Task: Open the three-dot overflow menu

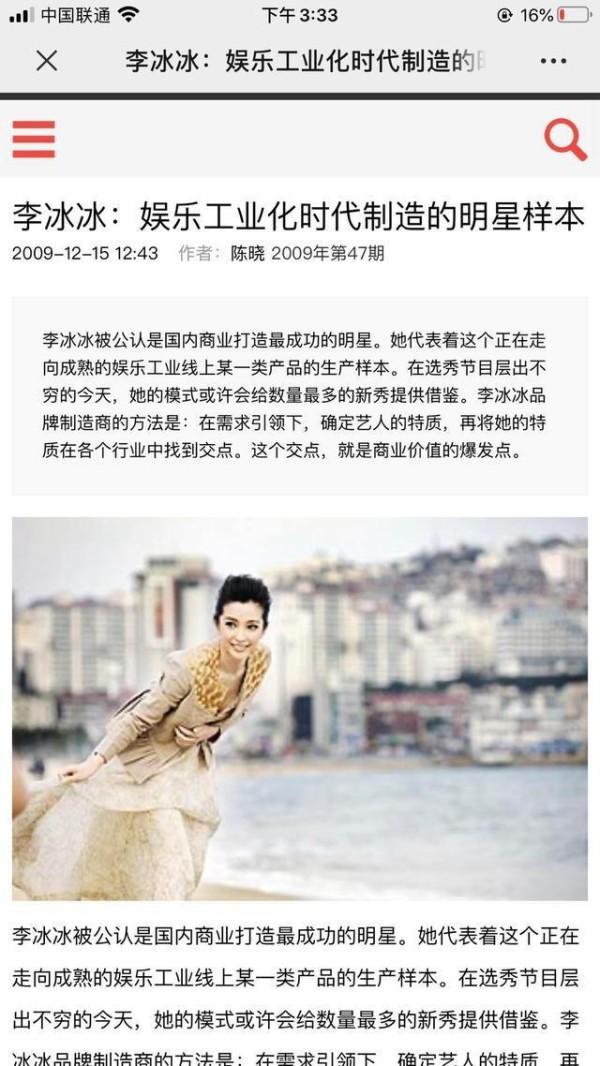Action: tap(553, 61)
